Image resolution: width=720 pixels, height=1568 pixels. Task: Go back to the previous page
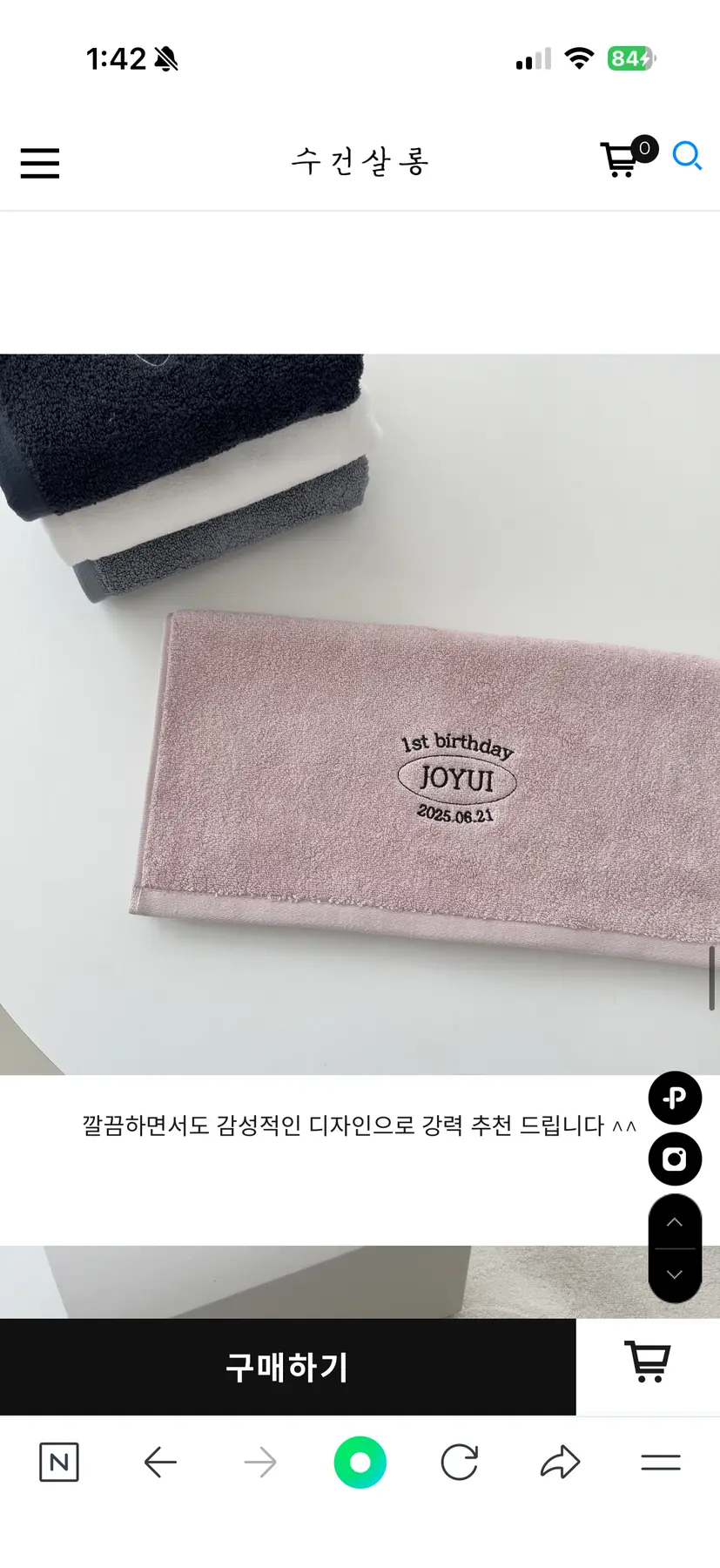pos(160,1463)
